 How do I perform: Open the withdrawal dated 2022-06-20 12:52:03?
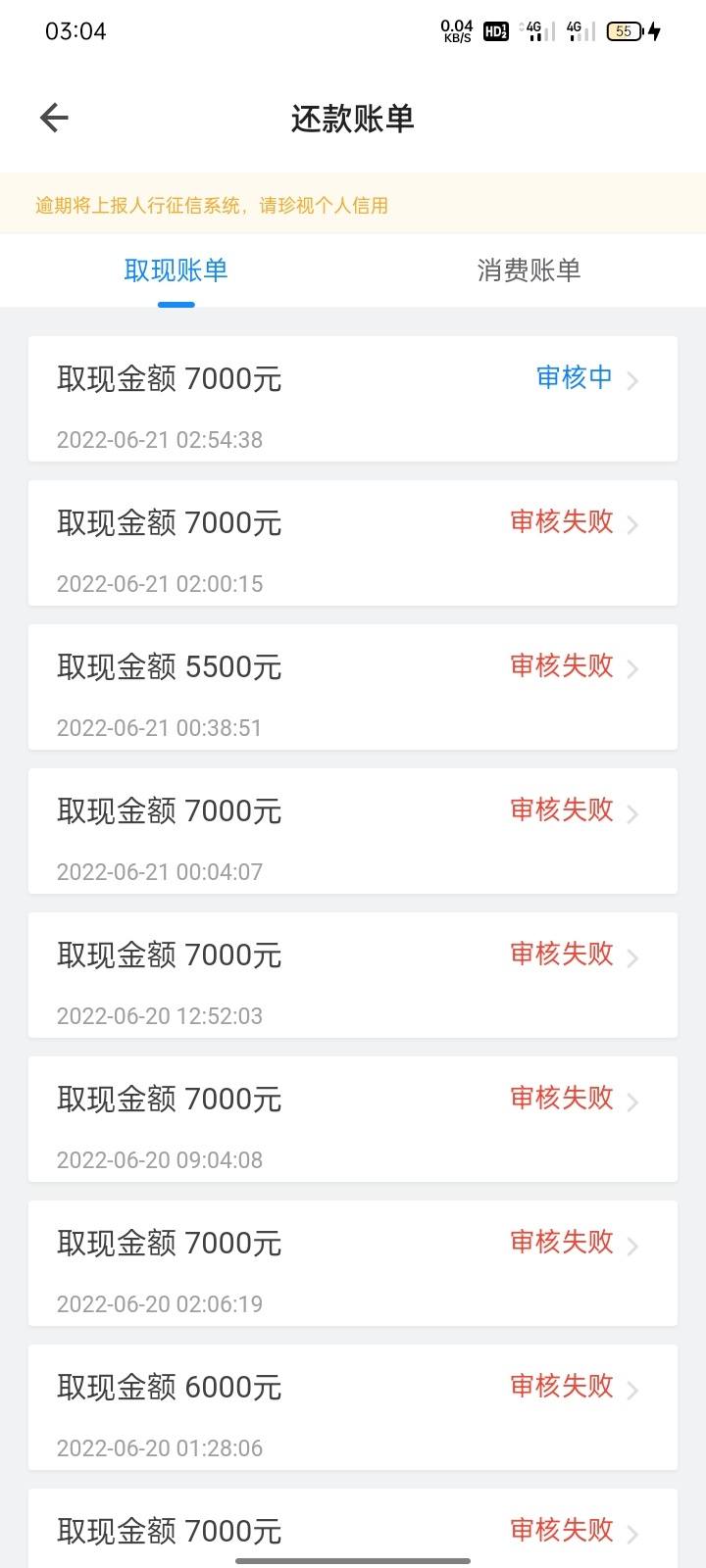[353, 975]
